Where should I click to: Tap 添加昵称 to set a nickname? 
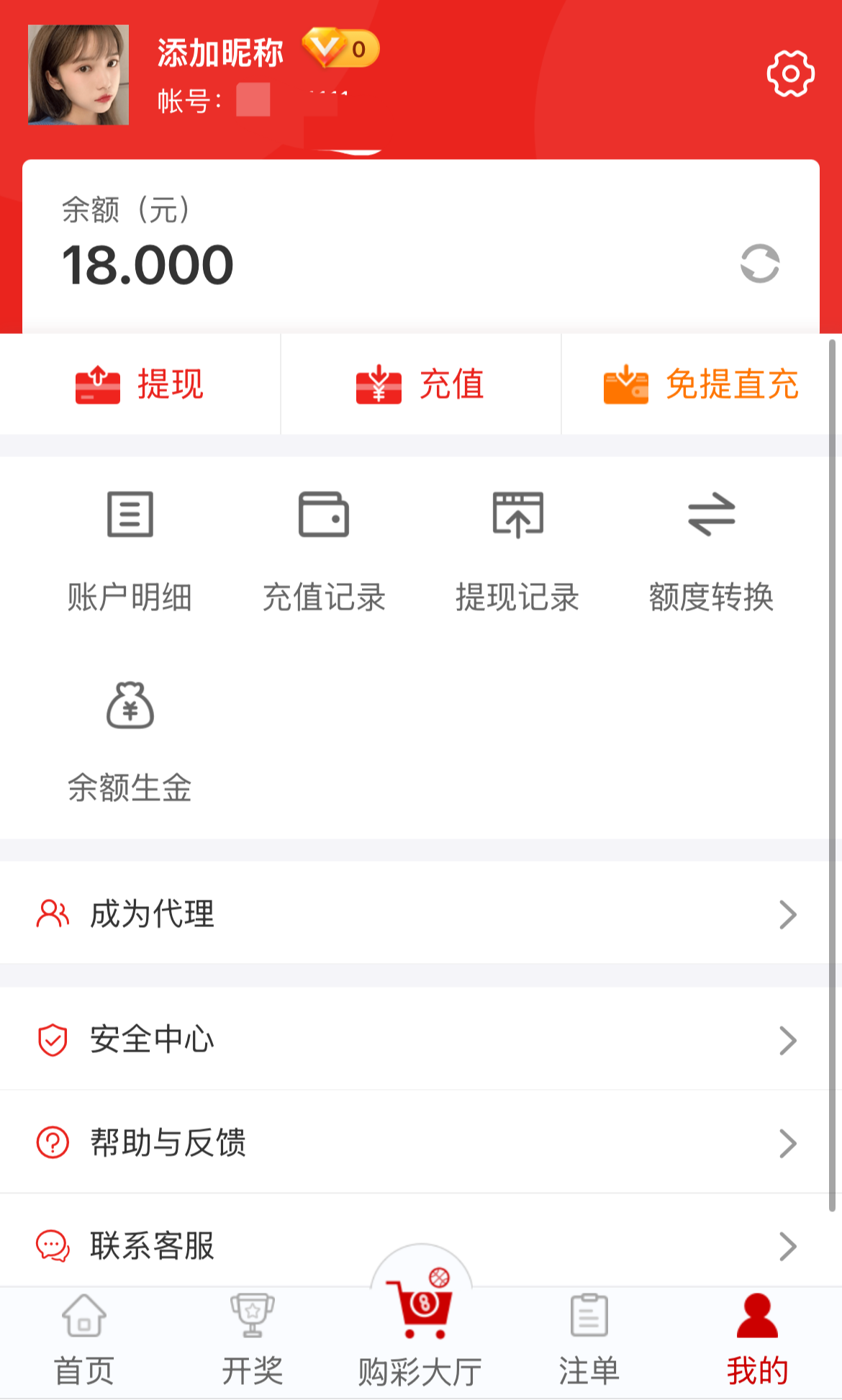(220, 52)
